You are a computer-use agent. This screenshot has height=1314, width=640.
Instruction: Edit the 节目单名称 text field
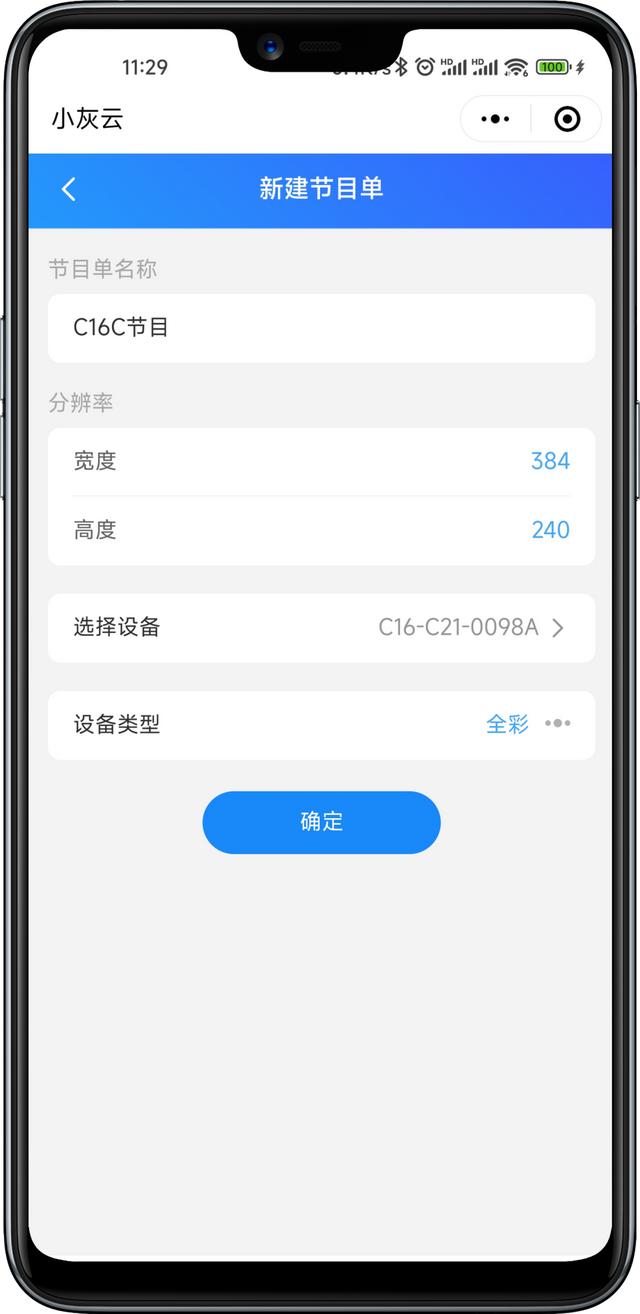(x=321, y=328)
